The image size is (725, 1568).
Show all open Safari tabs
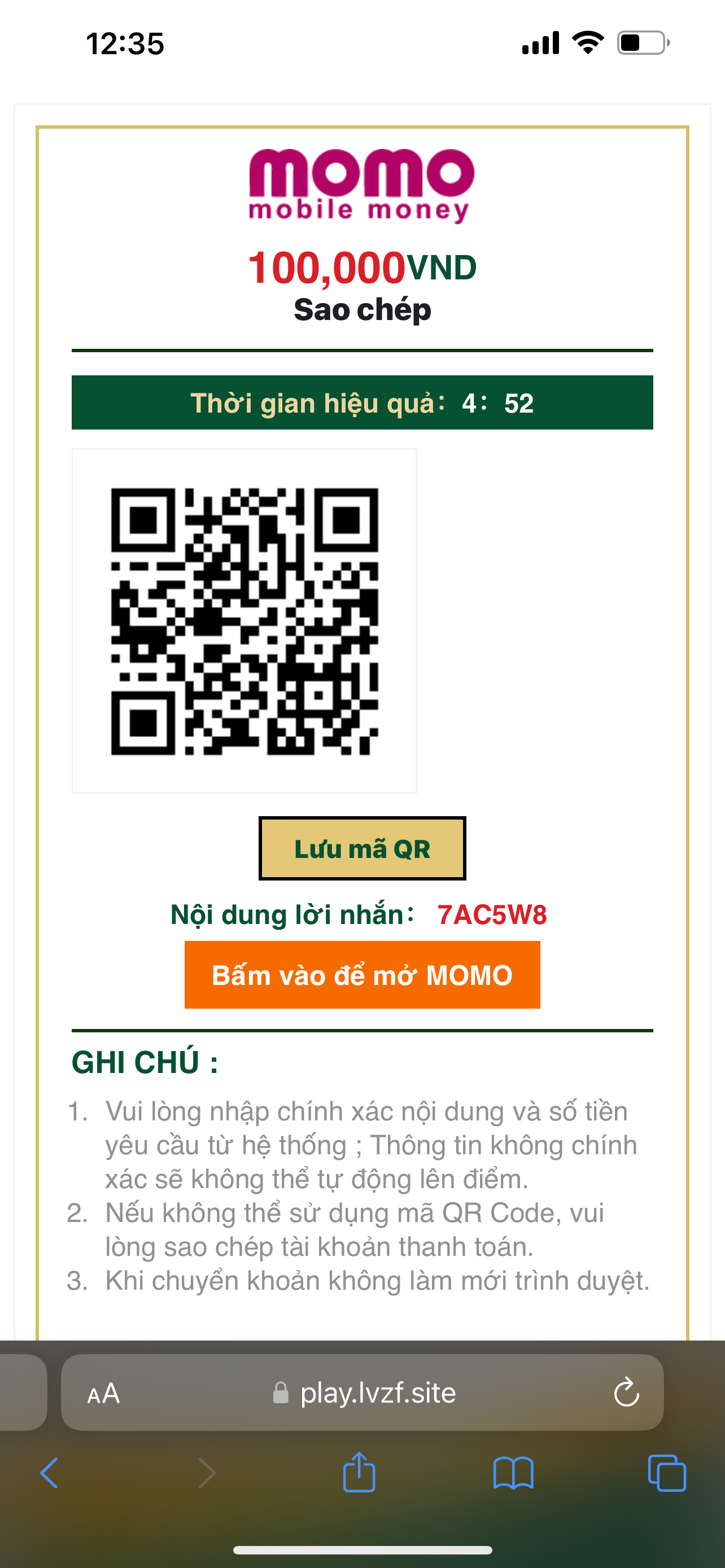point(667,1473)
